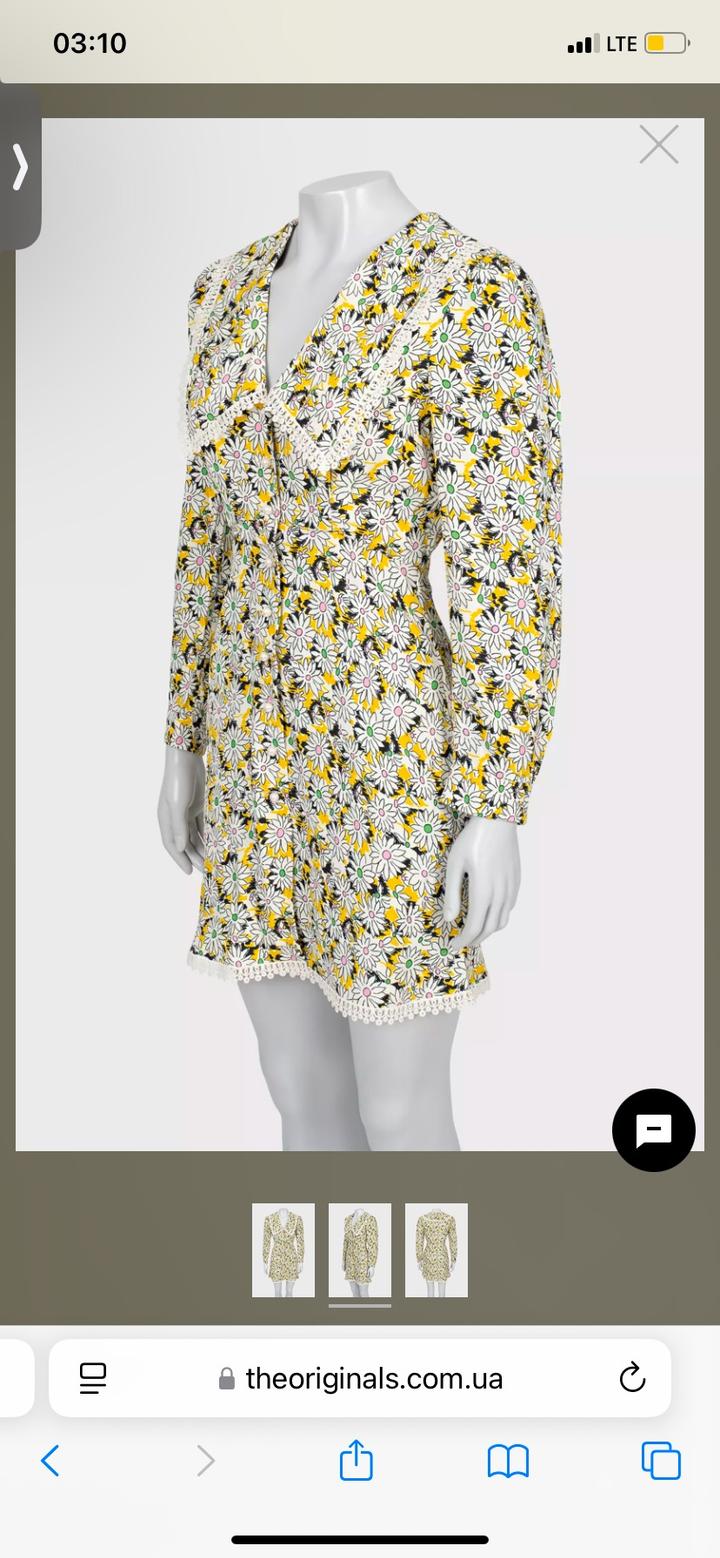Open Safari bookmarks
The image size is (720, 1558).
508,1461
